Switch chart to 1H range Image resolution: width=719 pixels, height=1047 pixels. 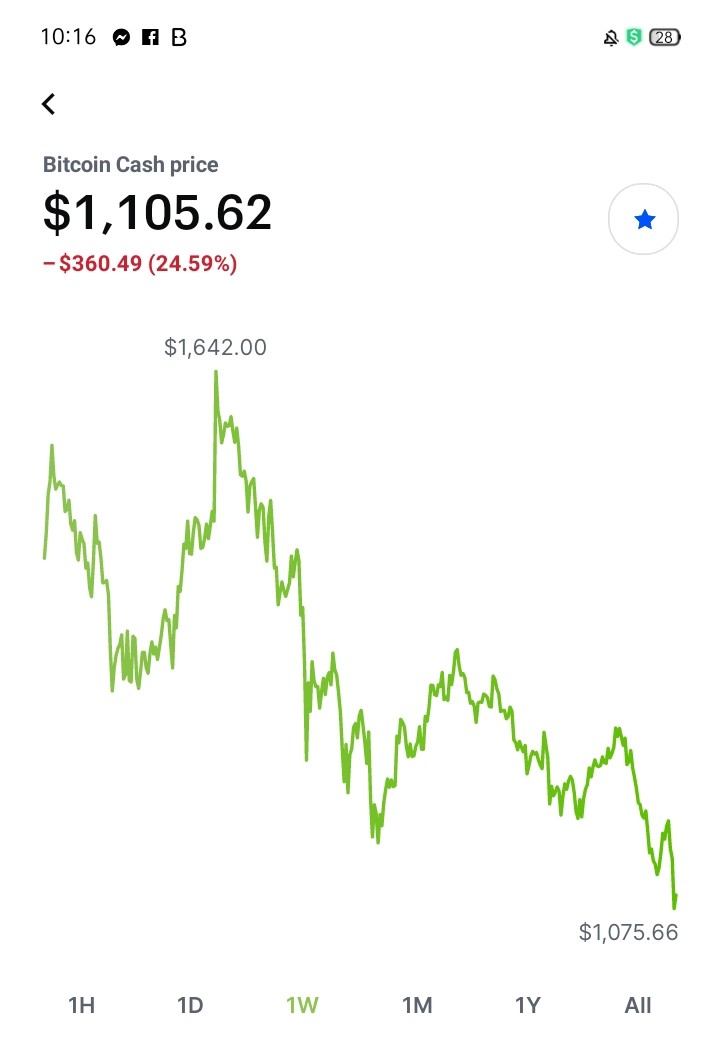(x=81, y=1005)
